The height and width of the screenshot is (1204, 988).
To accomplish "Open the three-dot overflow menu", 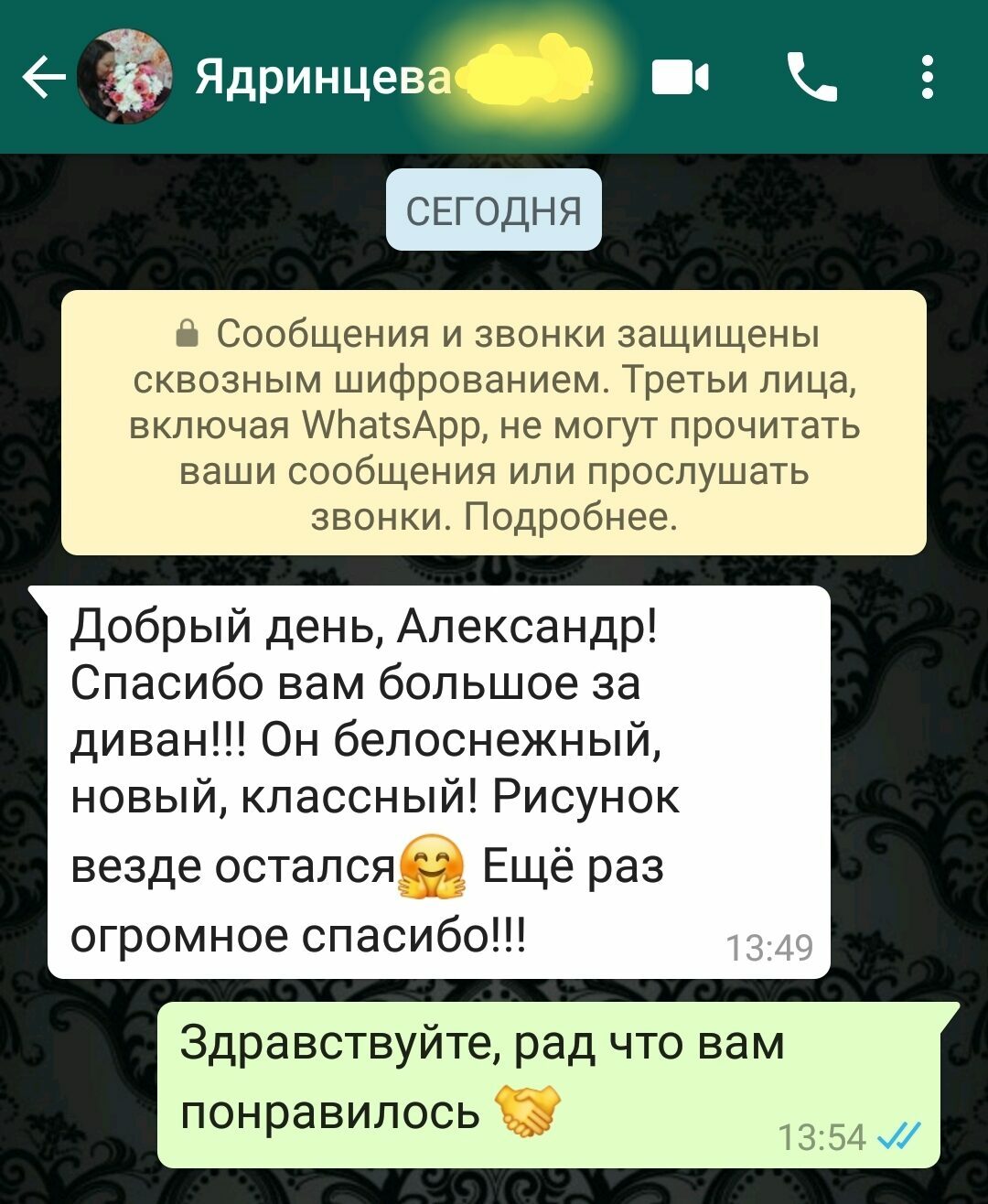I will (x=927, y=77).
